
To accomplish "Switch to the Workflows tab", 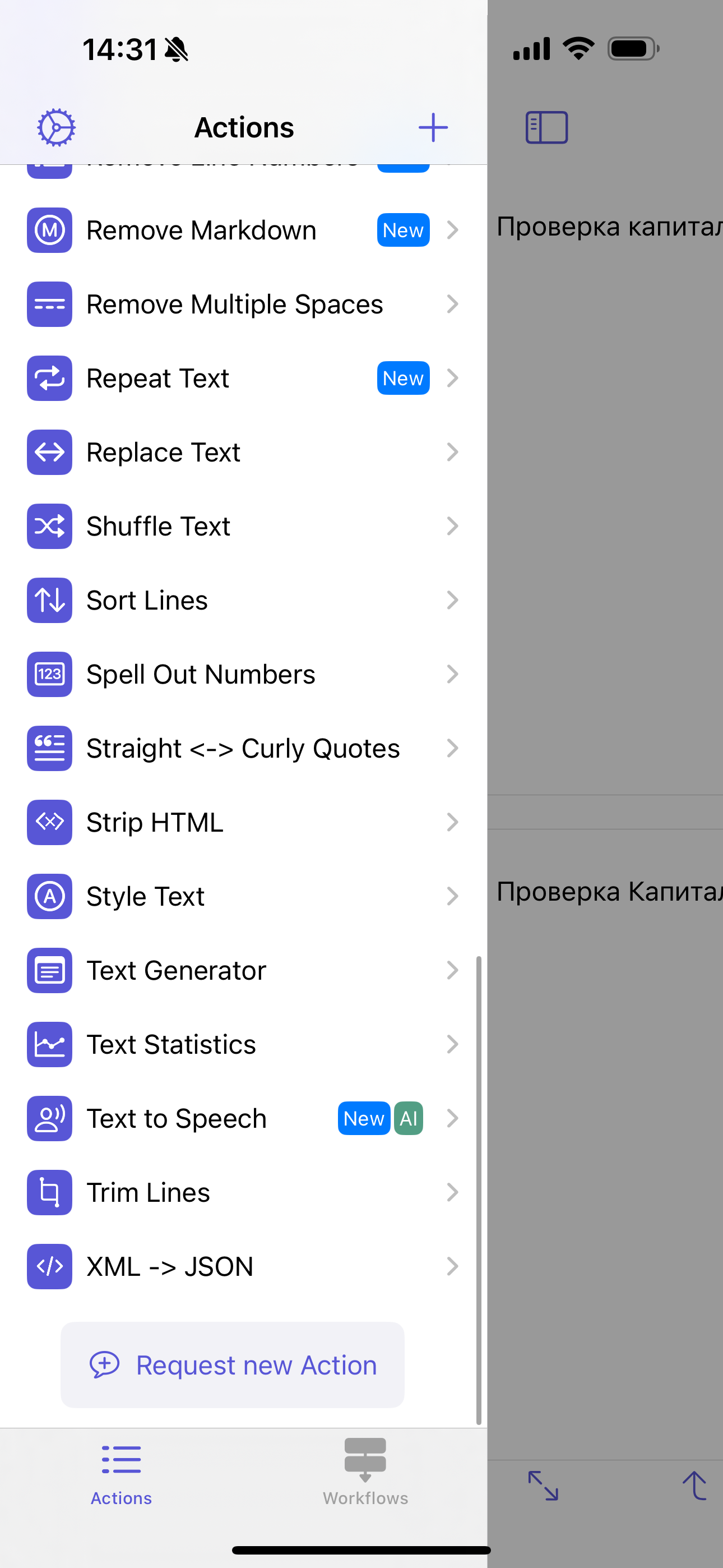I will (x=365, y=1470).
